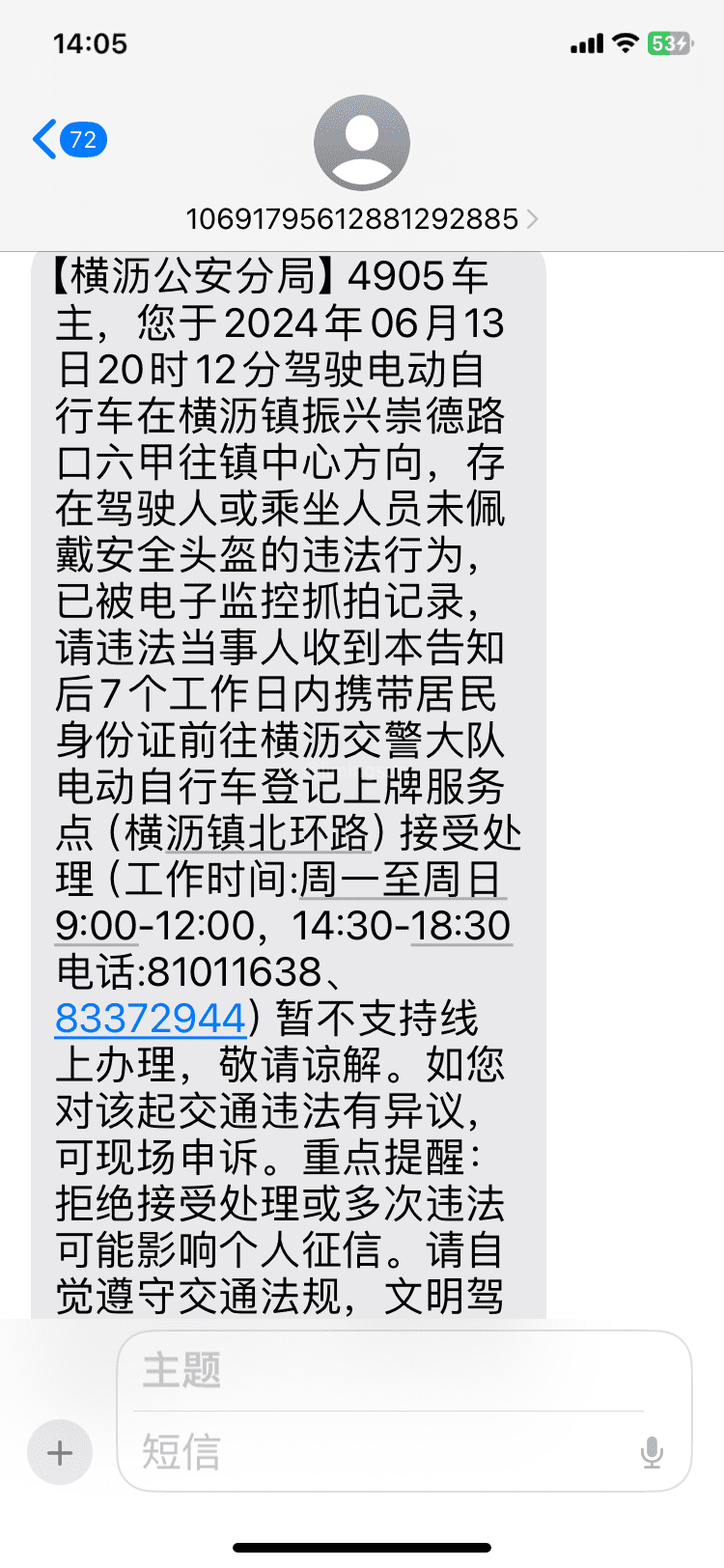Tap the underlined time 18:30

[x=461, y=926]
